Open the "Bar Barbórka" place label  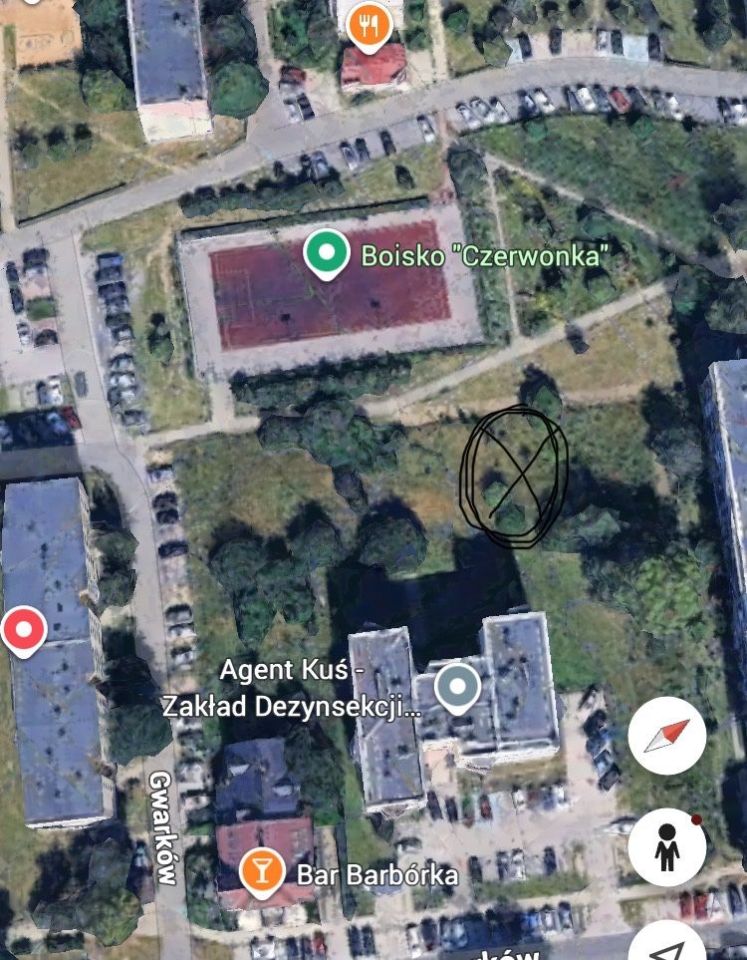377,873
